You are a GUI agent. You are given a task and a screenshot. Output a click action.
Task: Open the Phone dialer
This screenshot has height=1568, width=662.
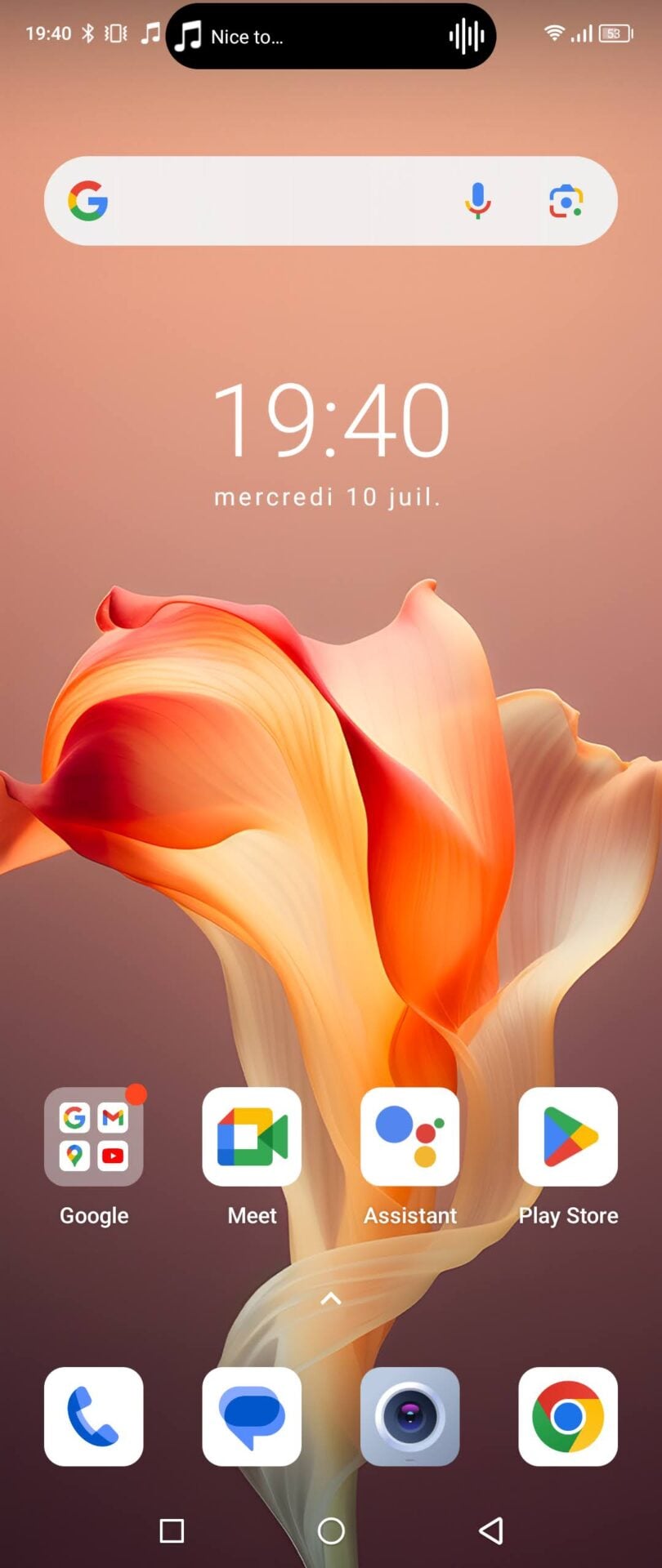tap(94, 1416)
